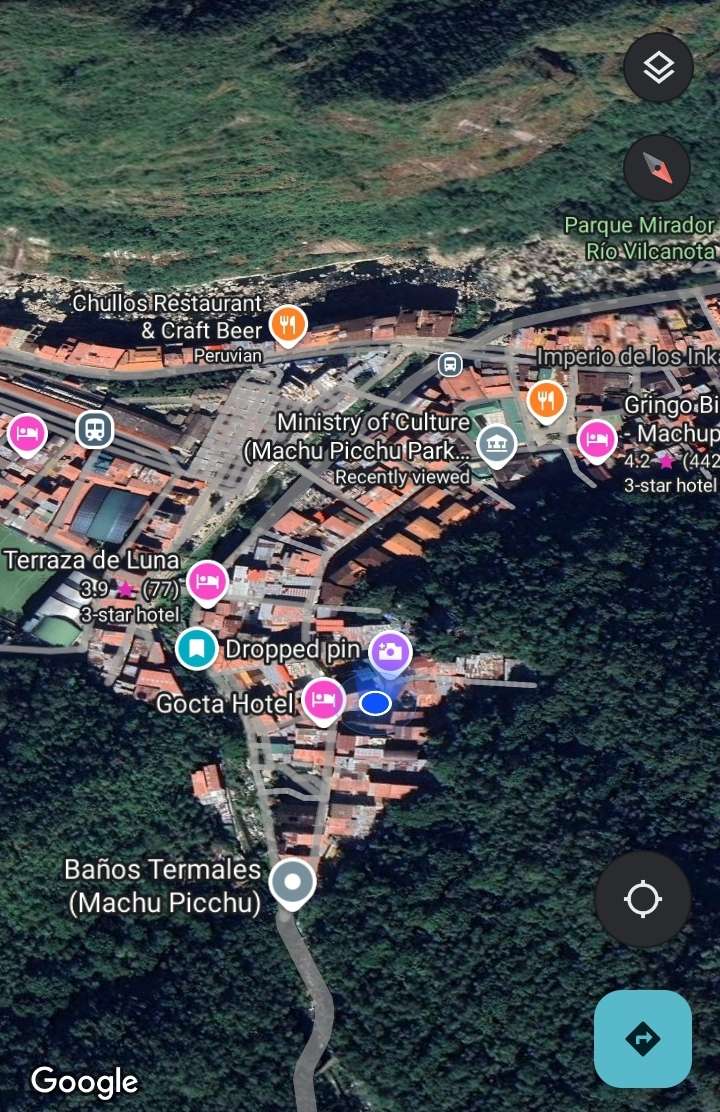This screenshot has width=720, height=1112.
Task: Select the Baños Termales location pin
Action: point(292,882)
